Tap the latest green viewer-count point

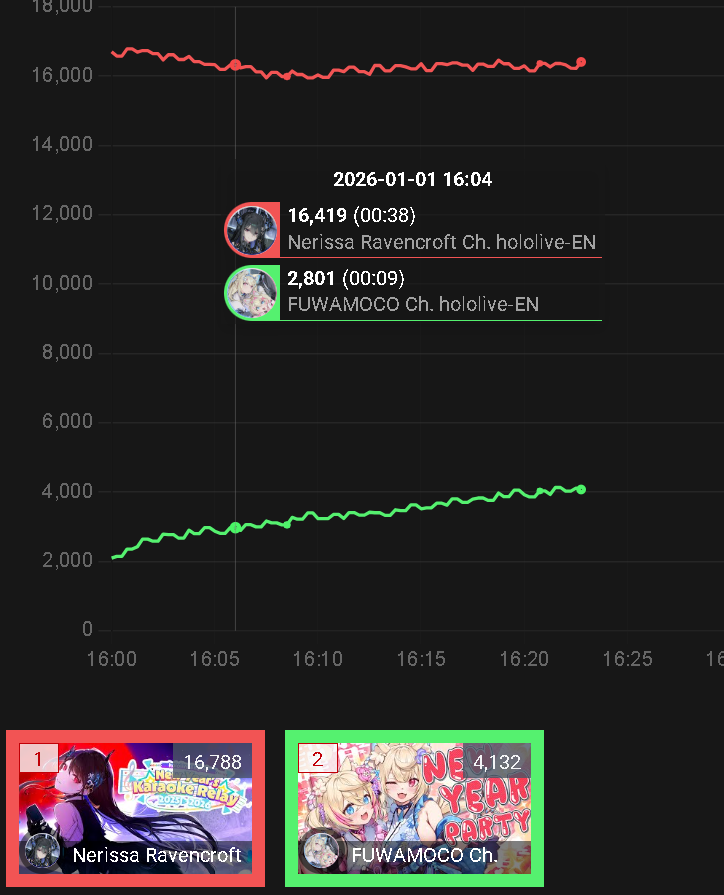coord(581,489)
